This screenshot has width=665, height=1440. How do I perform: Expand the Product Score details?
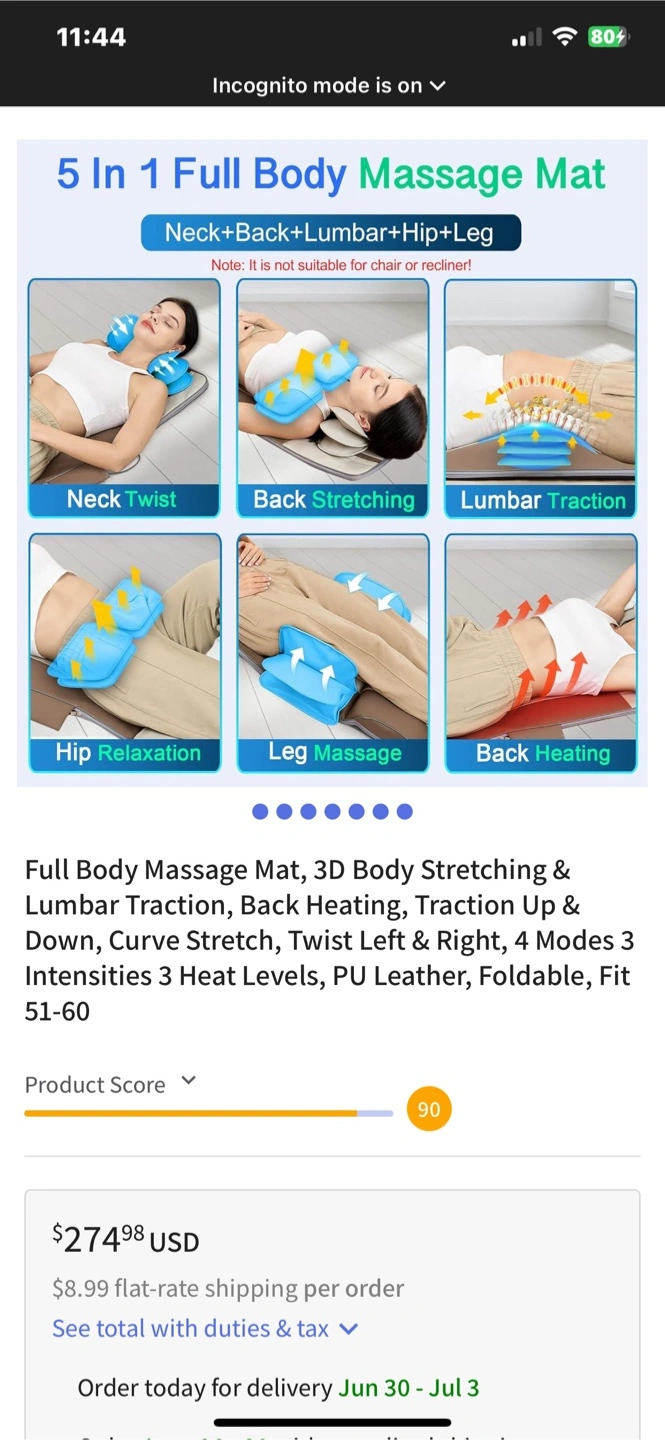click(x=111, y=1084)
